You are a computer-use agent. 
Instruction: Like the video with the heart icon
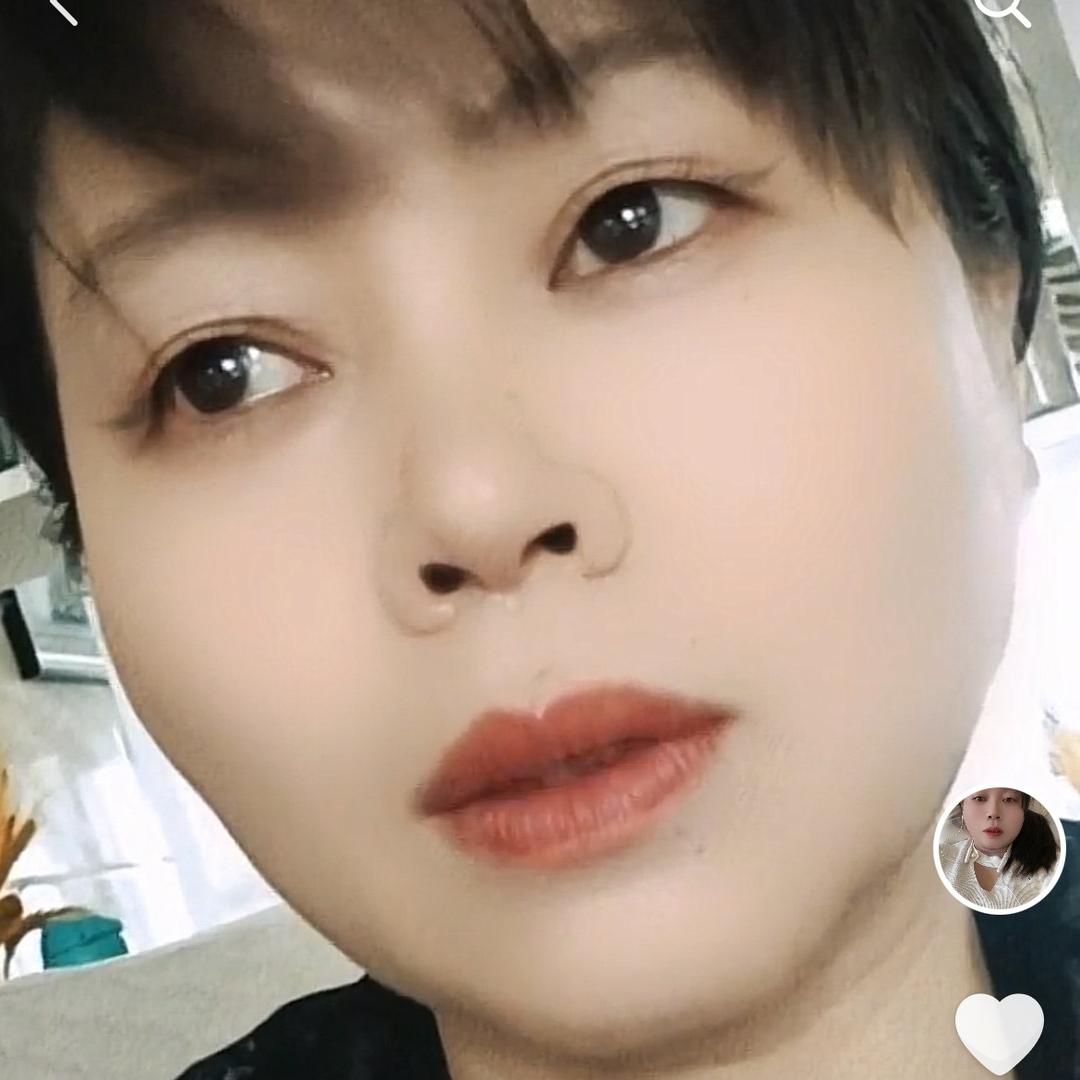coord(999,1032)
